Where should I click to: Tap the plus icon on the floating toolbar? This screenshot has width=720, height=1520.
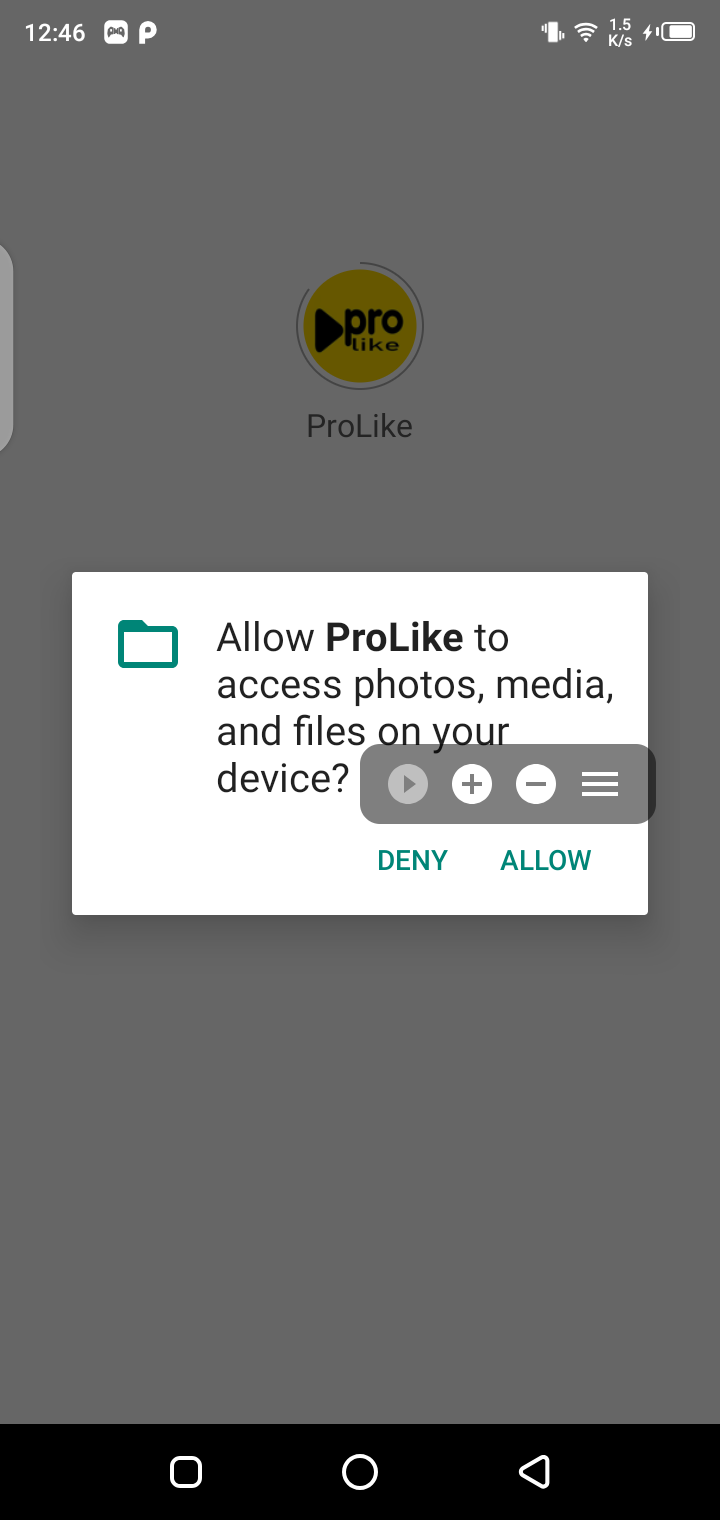tap(472, 784)
